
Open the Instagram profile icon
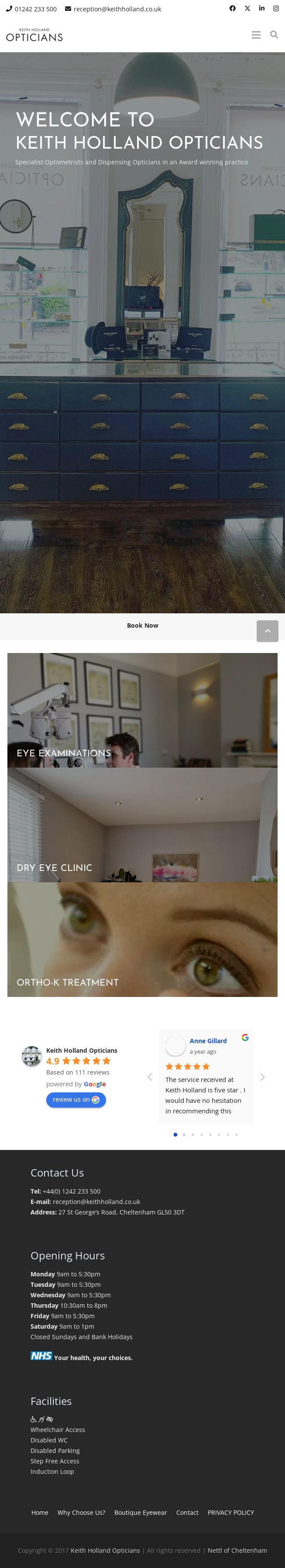coord(276,9)
